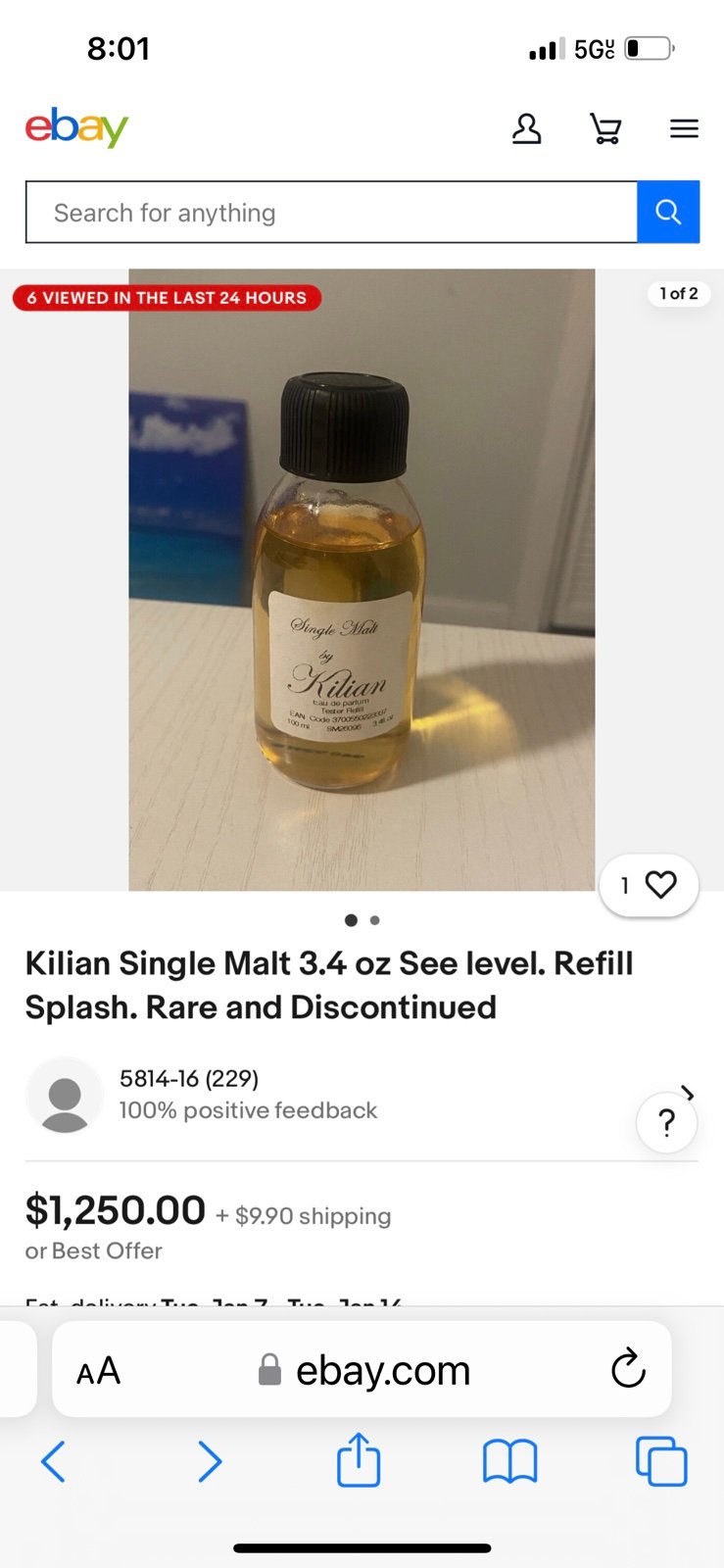Image resolution: width=724 pixels, height=1568 pixels.
Task: Open the Kilian Single Malt product photo
Action: (362, 579)
